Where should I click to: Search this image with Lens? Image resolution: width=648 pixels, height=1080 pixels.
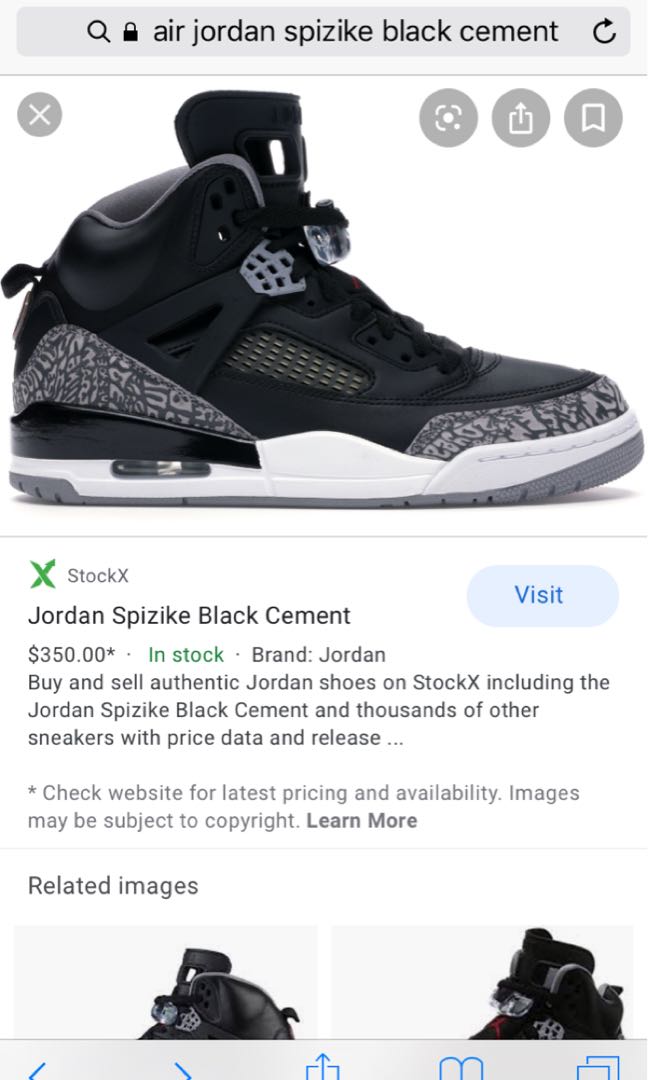pyautogui.click(x=448, y=118)
